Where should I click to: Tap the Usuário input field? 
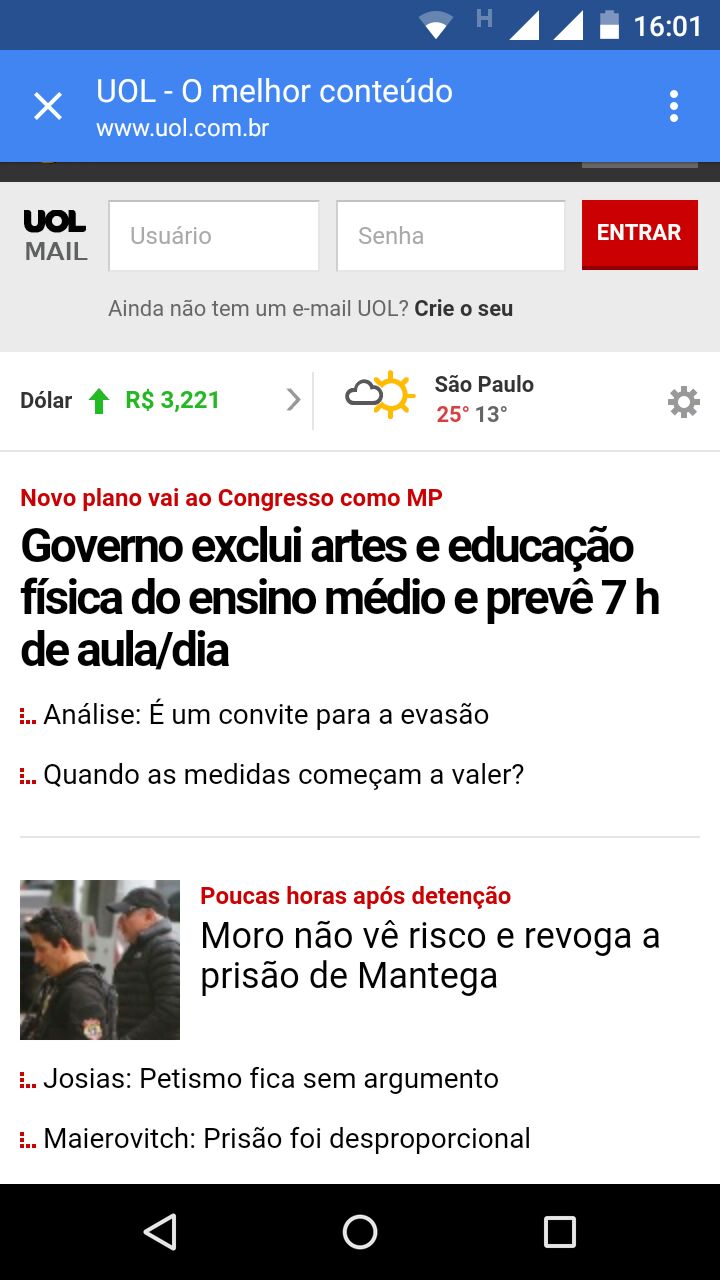(214, 236)
